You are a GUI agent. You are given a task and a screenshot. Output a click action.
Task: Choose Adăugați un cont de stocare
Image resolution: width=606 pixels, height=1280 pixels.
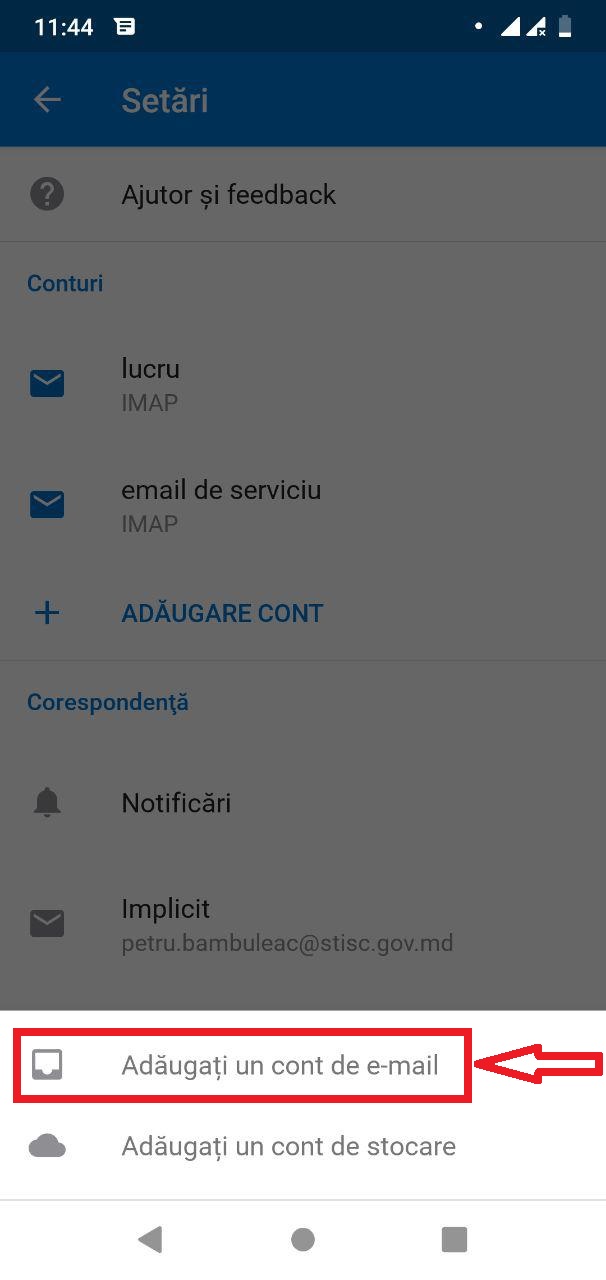point(288,1146)
